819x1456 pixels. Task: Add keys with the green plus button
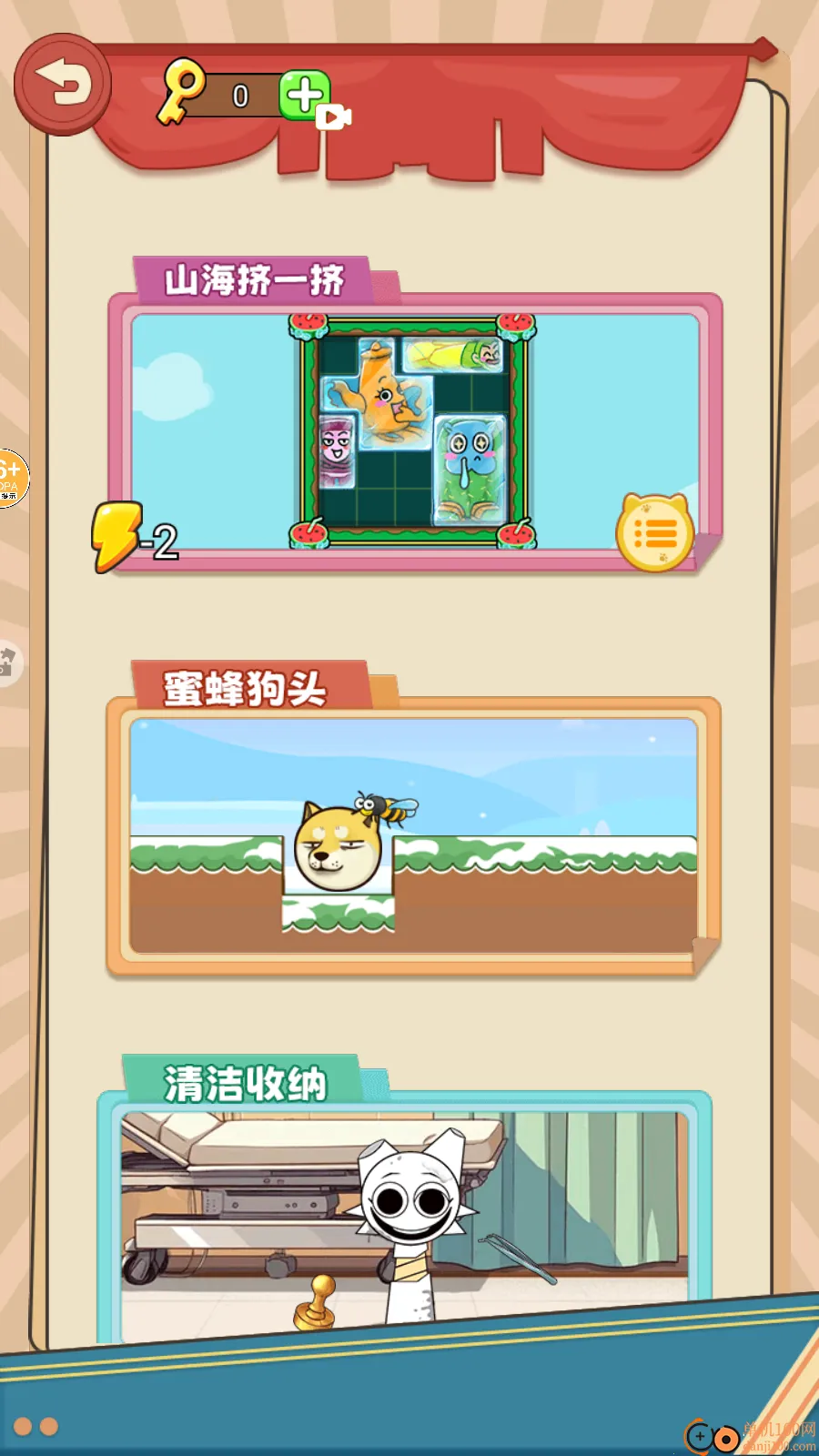(304, 95)
